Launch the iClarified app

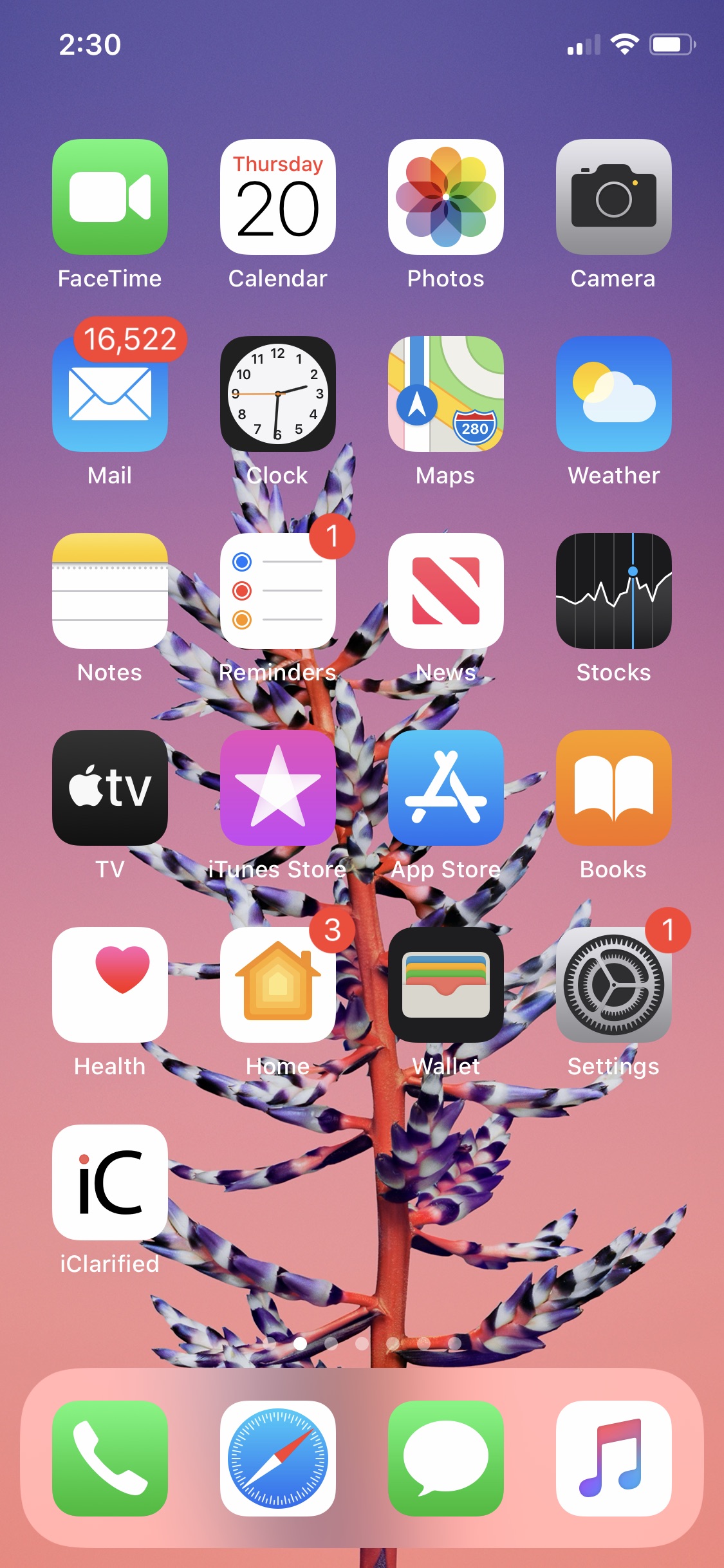tap(110, 1182)
